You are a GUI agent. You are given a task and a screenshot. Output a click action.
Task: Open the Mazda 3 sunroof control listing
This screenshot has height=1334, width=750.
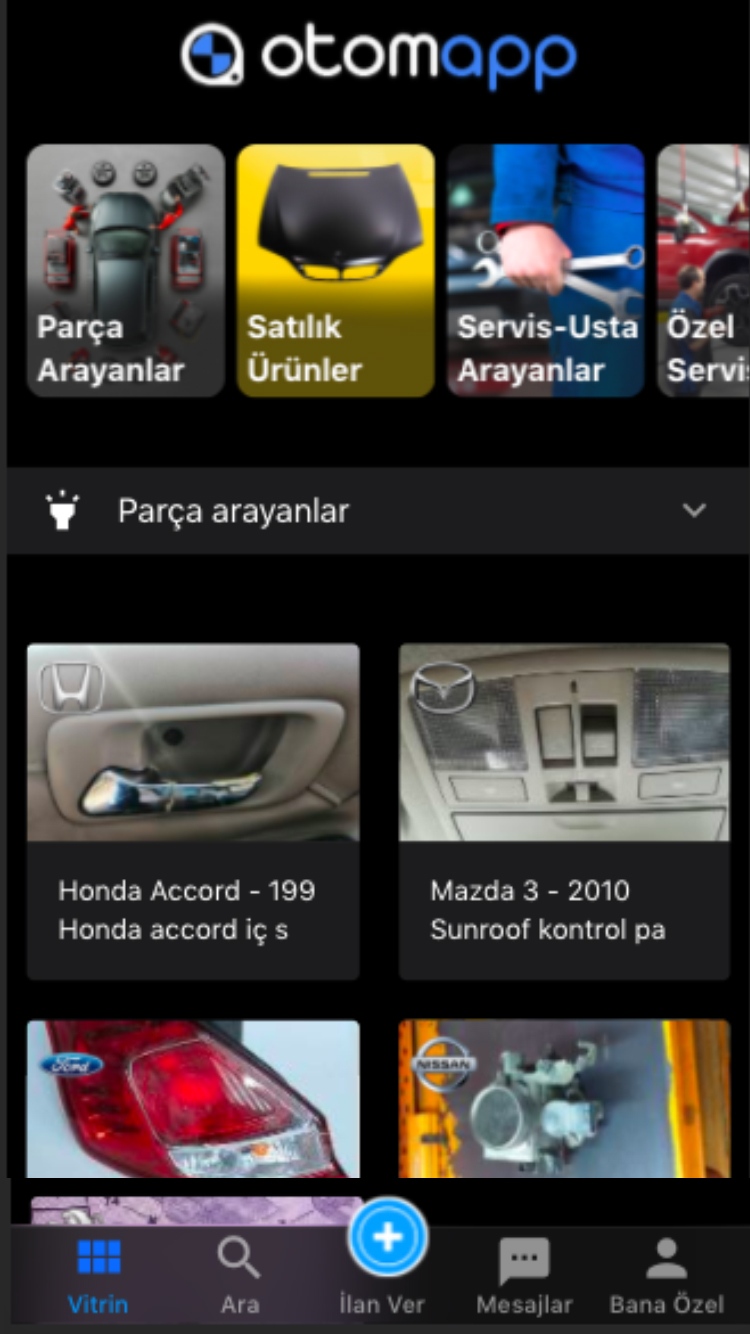tap(564, 811)
